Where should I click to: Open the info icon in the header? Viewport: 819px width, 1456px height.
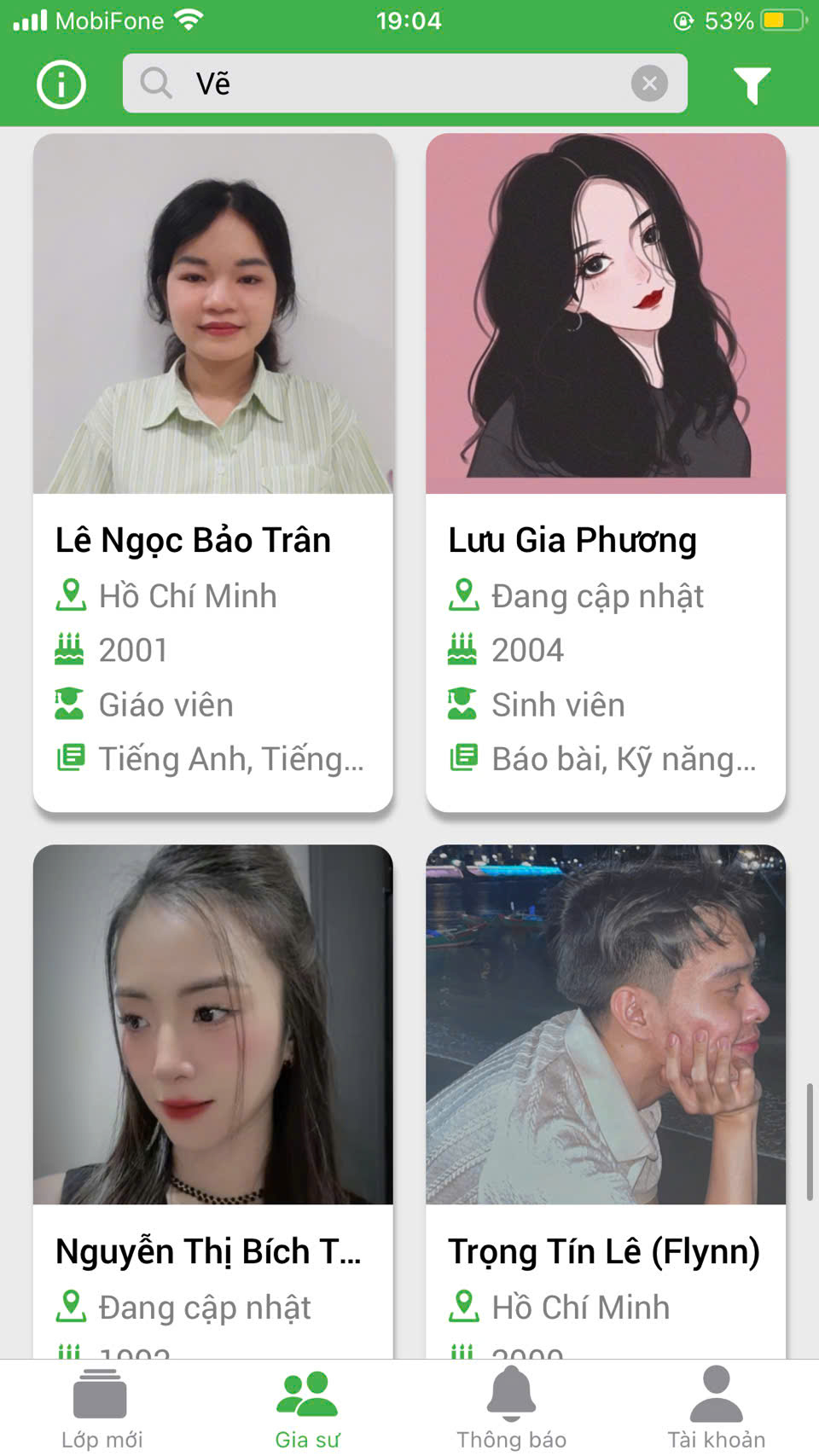pyautogui.click(x=61, y=84)
